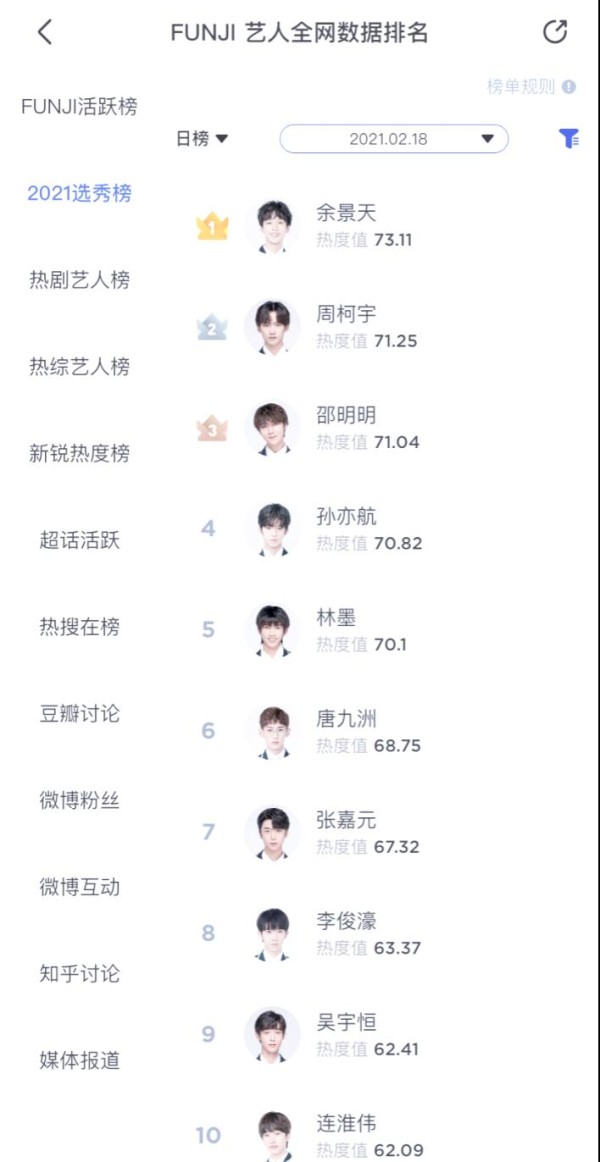Screen dimensions: 600x1162
Task: View 豆瓣讨论 ranking
Action: [79, 714]
